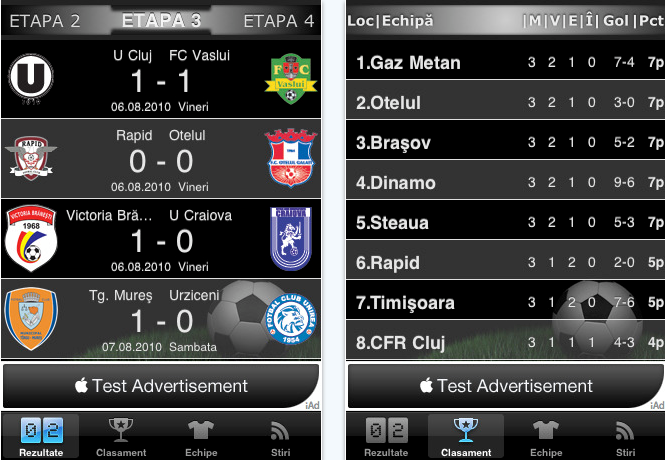Open Victoria Brănești vs U Craiova match

[x=161, y=240]
